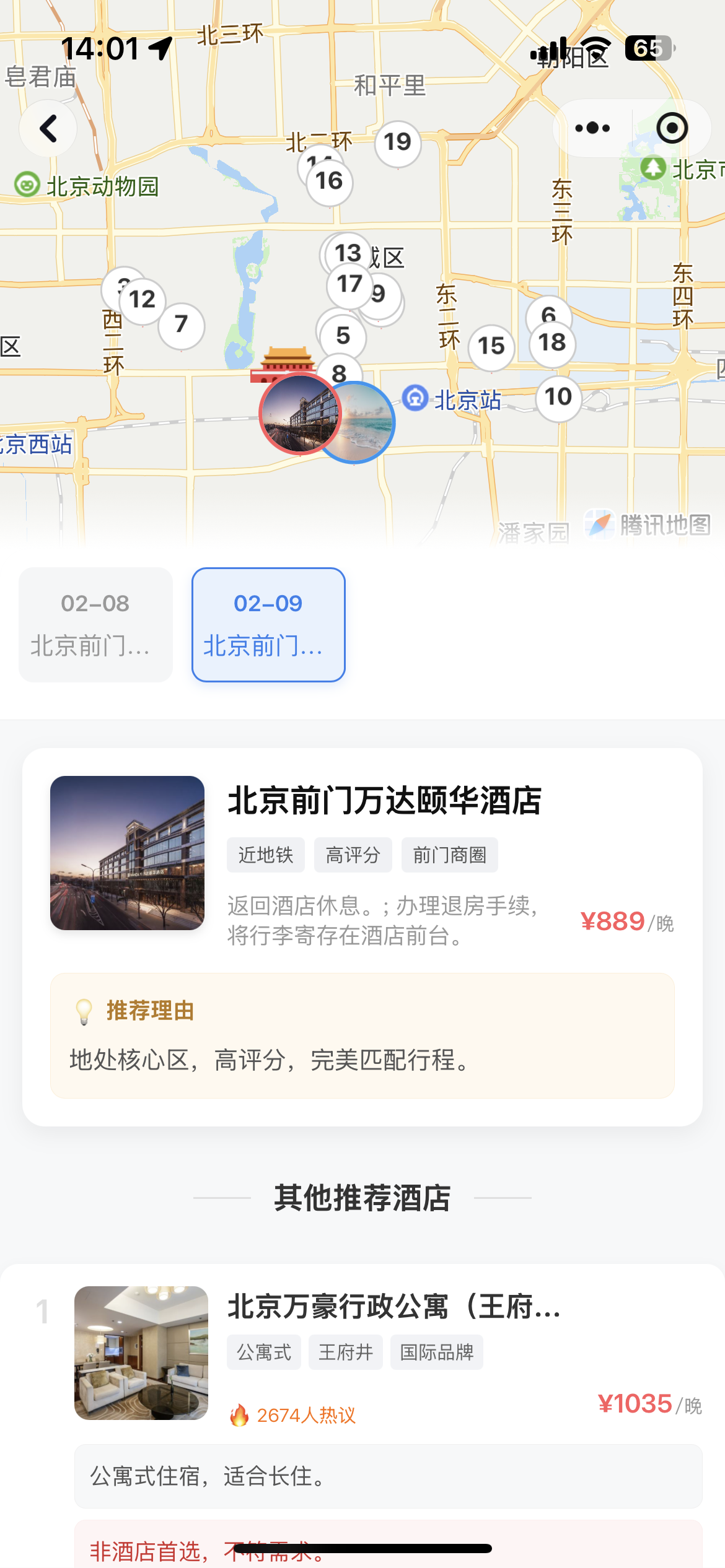Select map marker number 10
The width and height of the screenshot is (725, 1568).
tap(558, 398)
